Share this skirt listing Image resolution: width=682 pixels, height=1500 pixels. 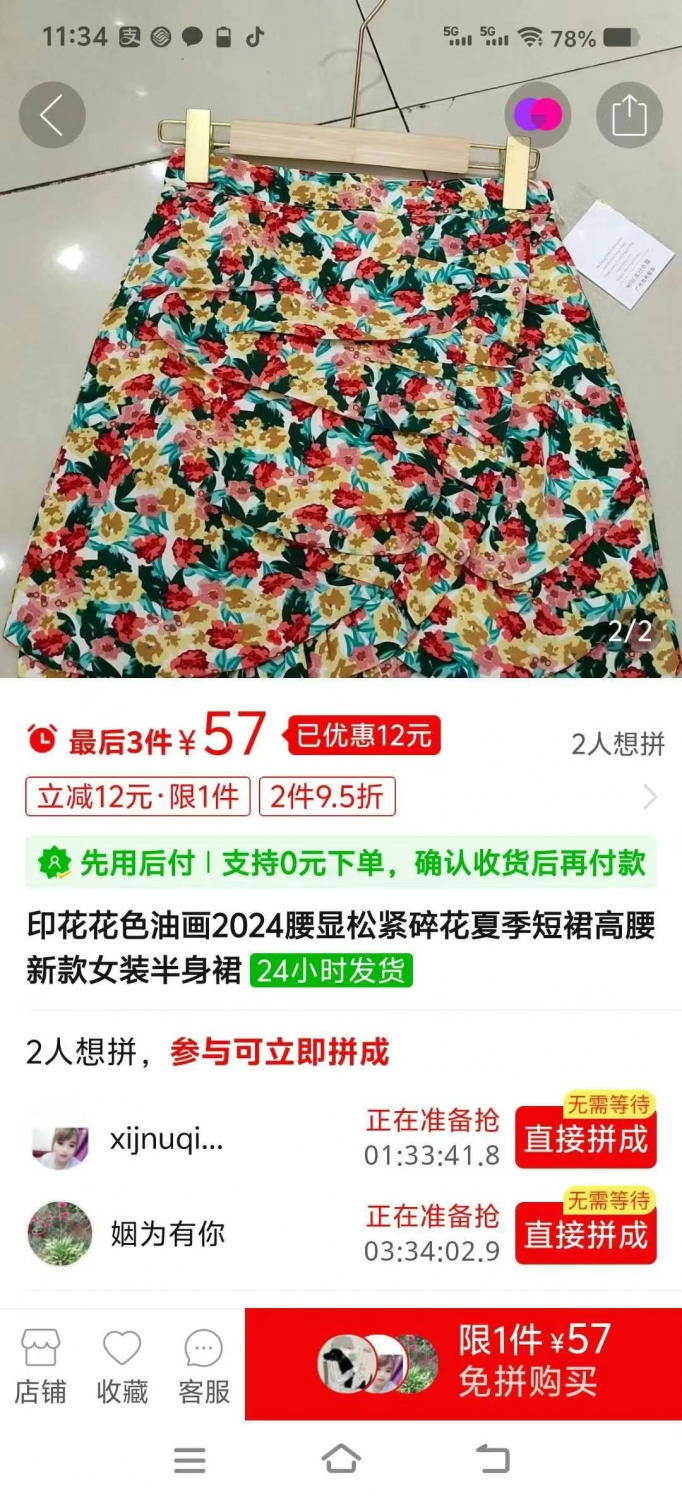pos(629,115)
